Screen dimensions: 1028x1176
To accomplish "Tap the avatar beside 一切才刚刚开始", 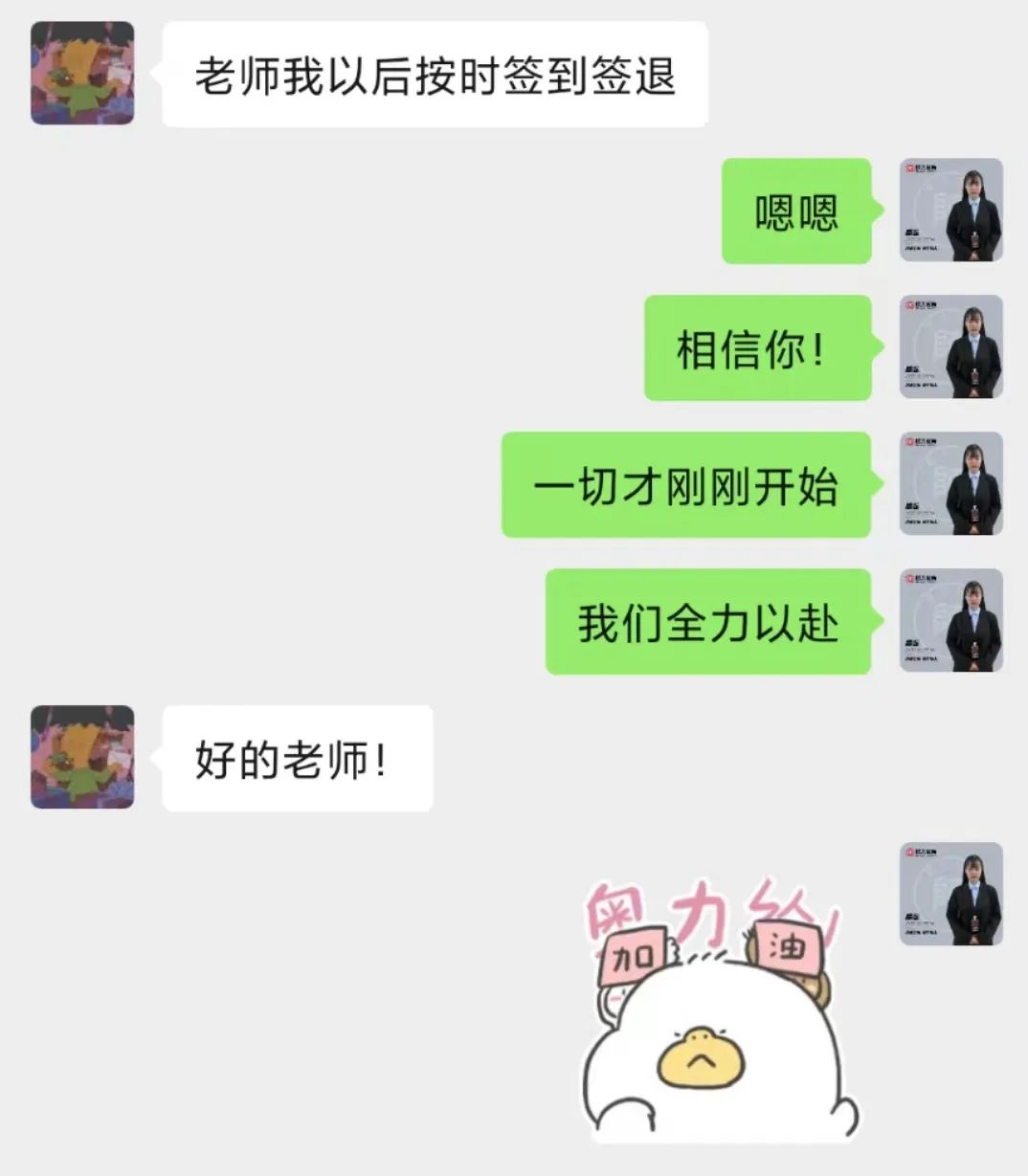I will coord(950,484).
